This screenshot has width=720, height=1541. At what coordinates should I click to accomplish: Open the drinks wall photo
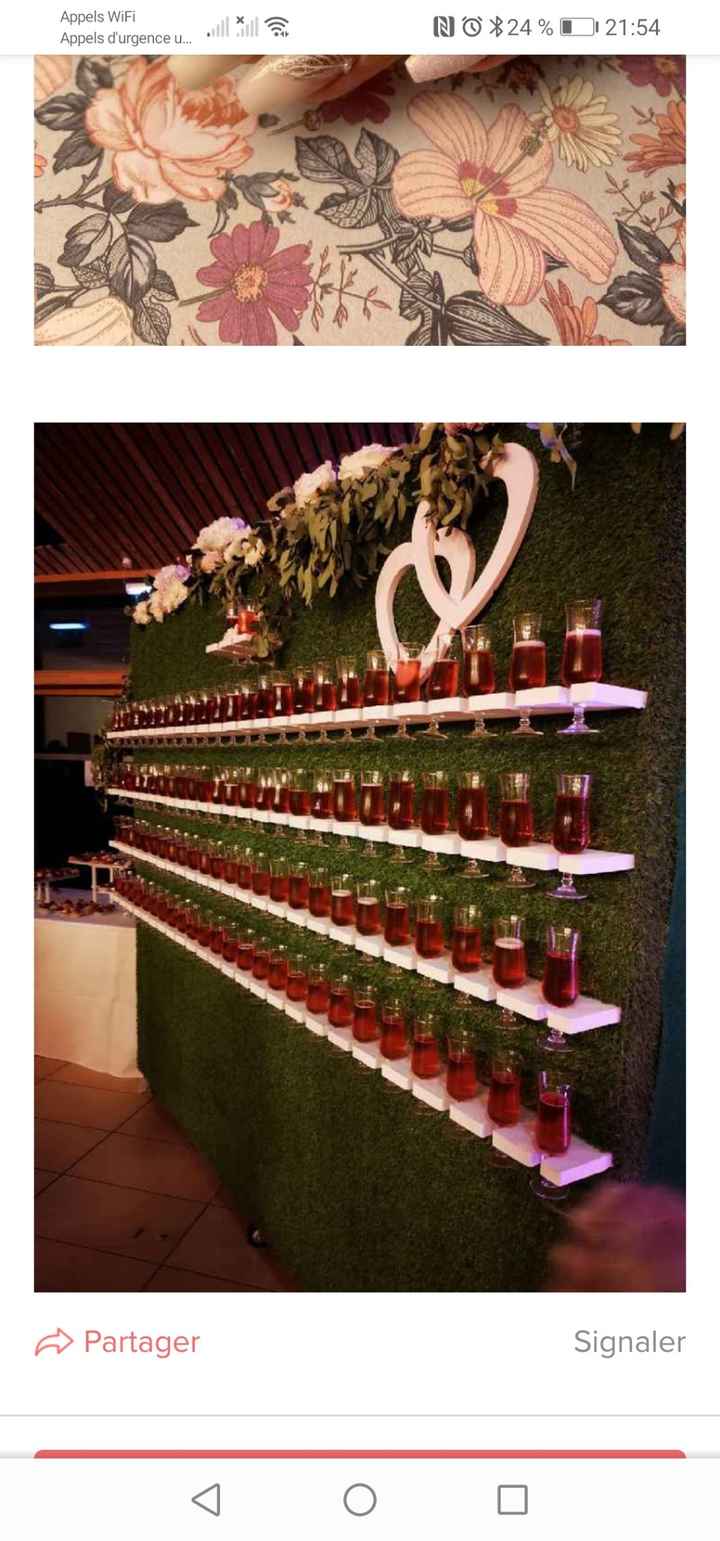[360, 857]
